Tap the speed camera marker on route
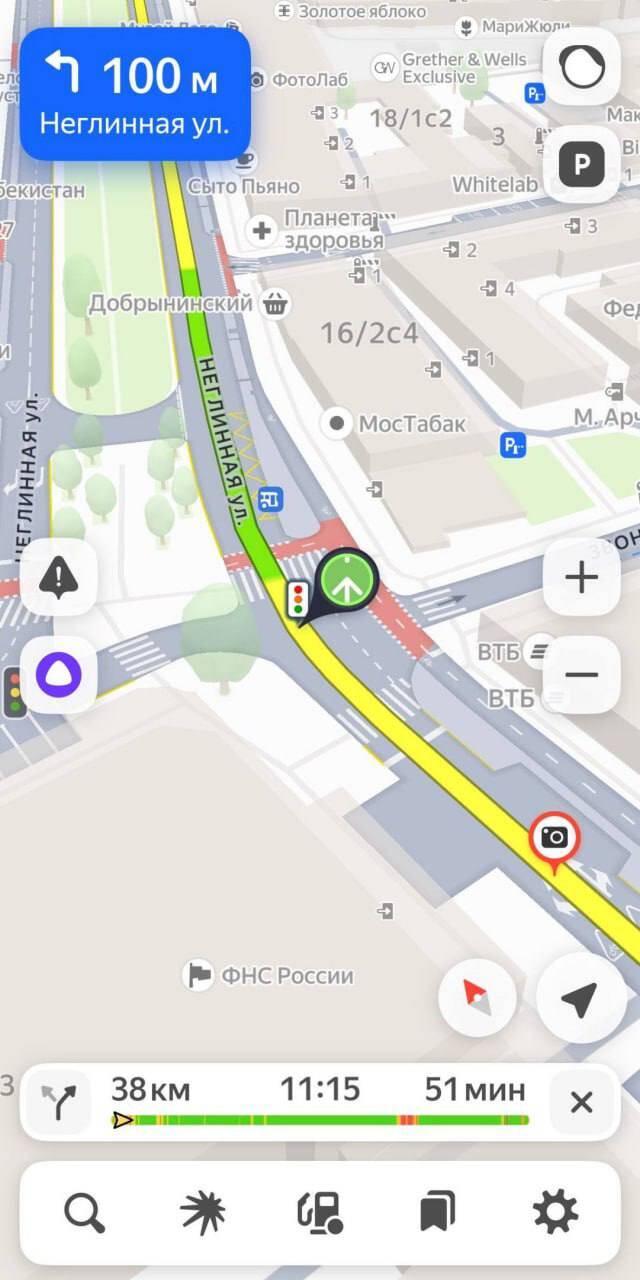This screenshot has height=1280, width=640. coord(555,838)
